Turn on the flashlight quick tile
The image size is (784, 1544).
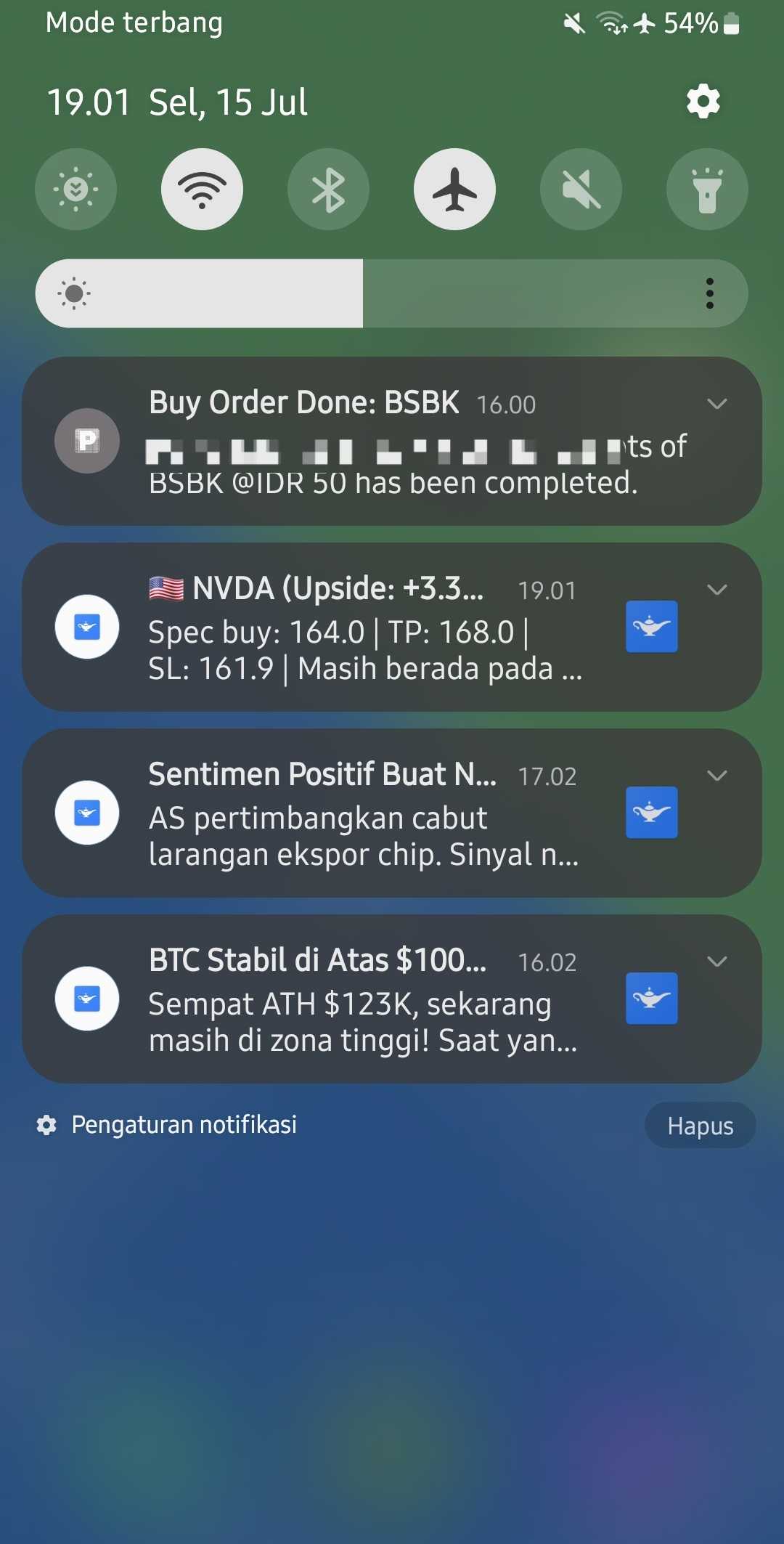pyautogui.click(x=707, y=190)
